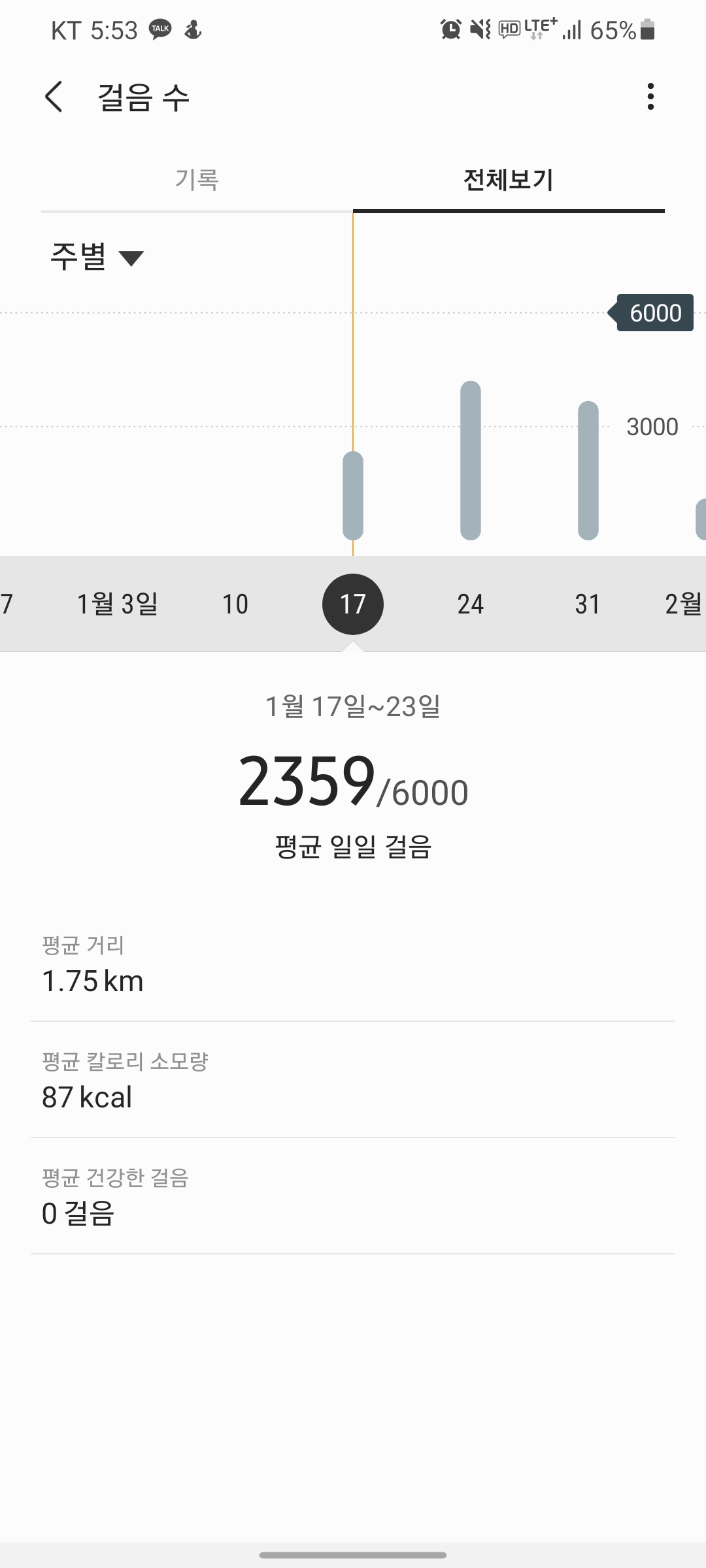The height and width of the screenshot is (1568, 706).
Task: Select the week labeled 10
Action: point(235,604)
